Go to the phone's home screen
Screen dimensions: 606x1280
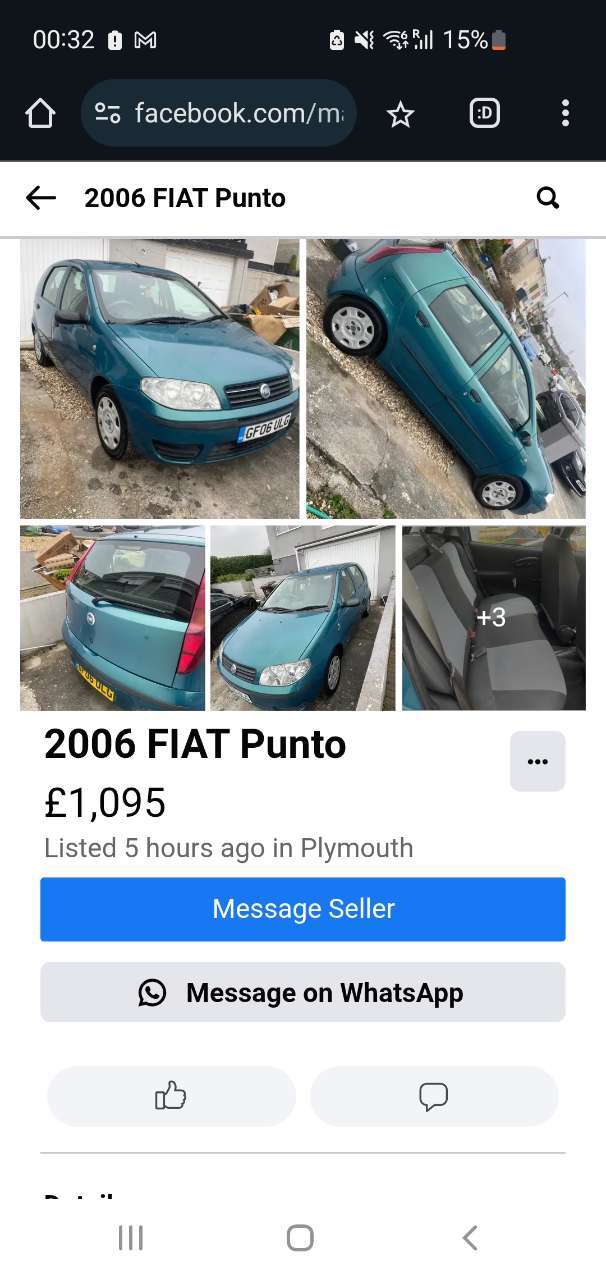pyautogui.click(x=300, y=1238)
